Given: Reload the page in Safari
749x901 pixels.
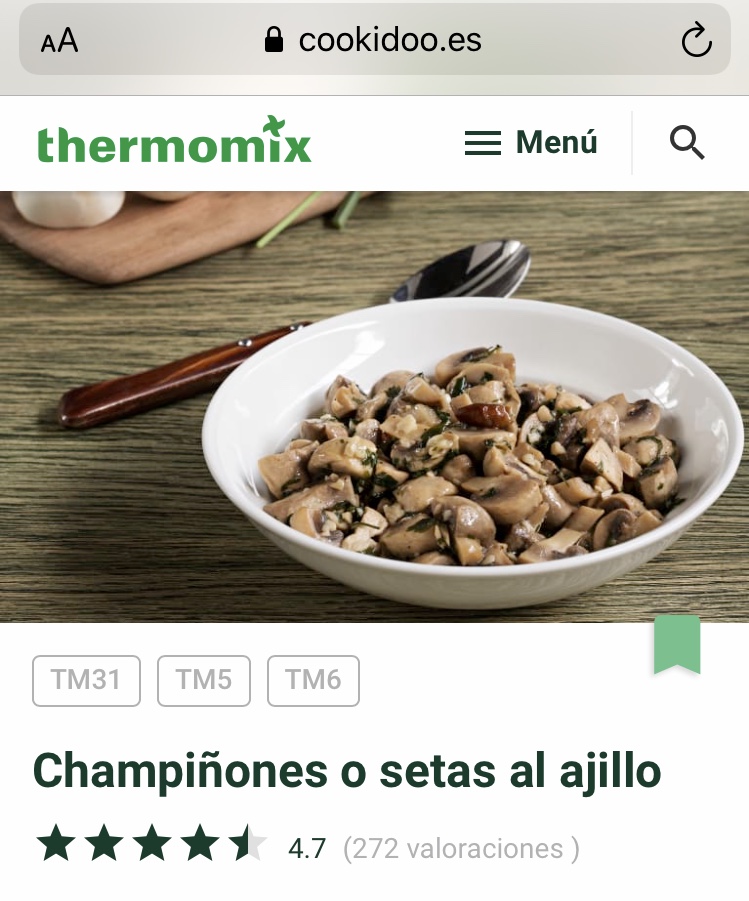Looking at the screenshot, I should pos(695,41).
